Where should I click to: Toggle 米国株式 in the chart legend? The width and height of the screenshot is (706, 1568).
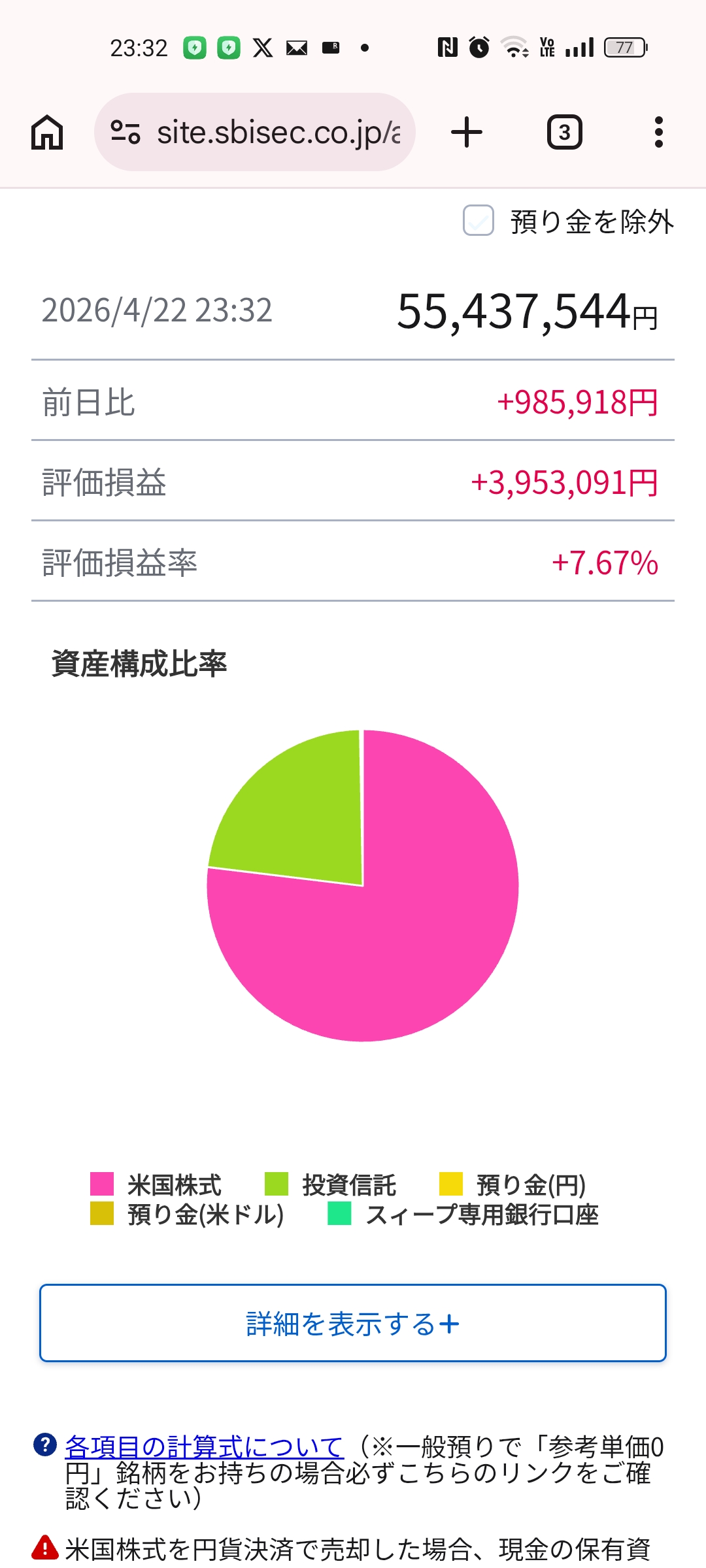[x=157, y=1184]
